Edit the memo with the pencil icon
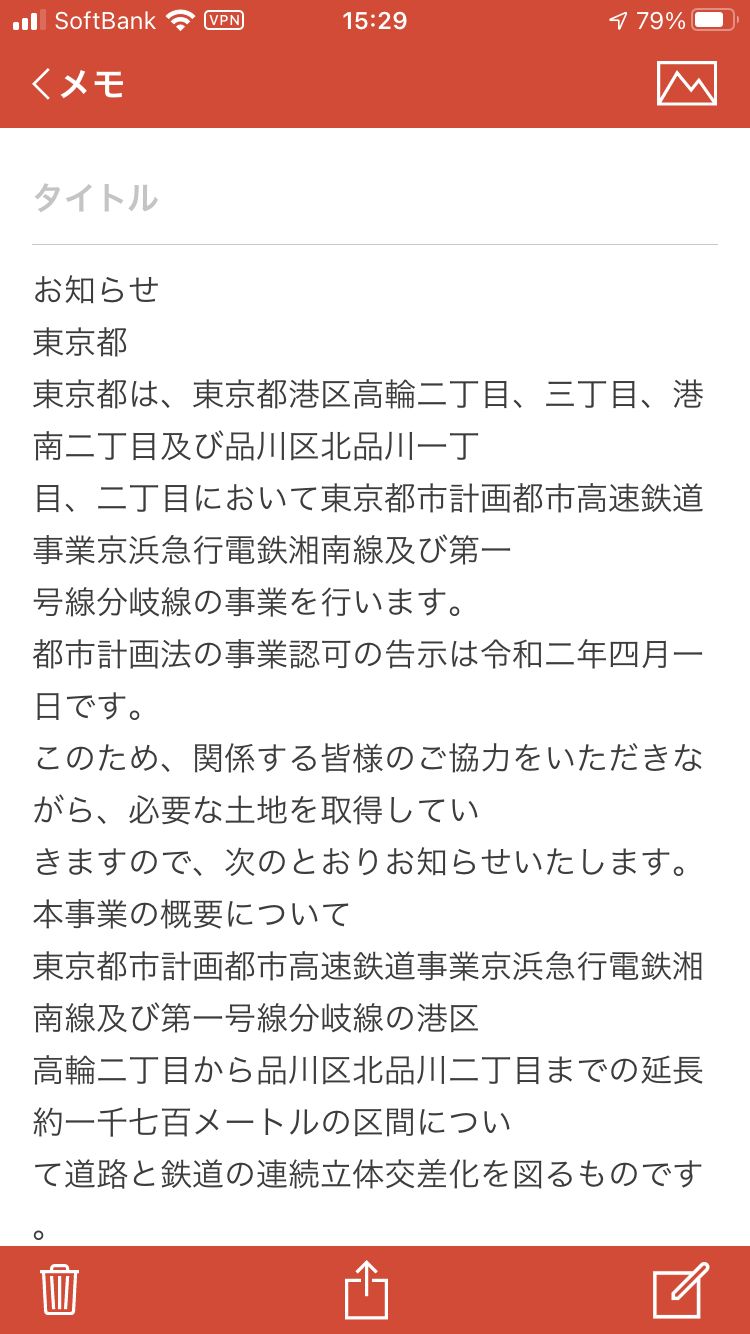 coord(682,1290)
